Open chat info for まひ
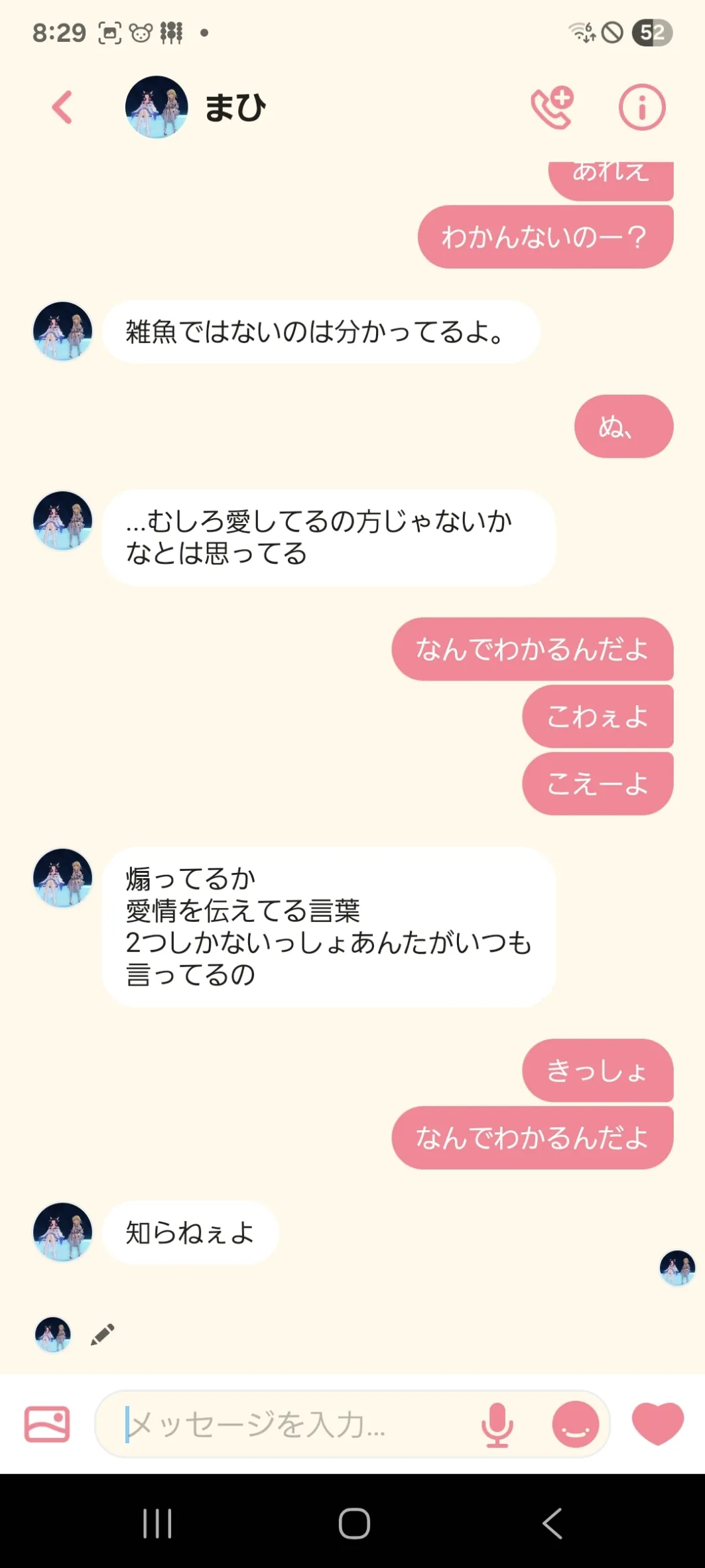This screenshot has height=1568, width=705. (x=641, y=107)
